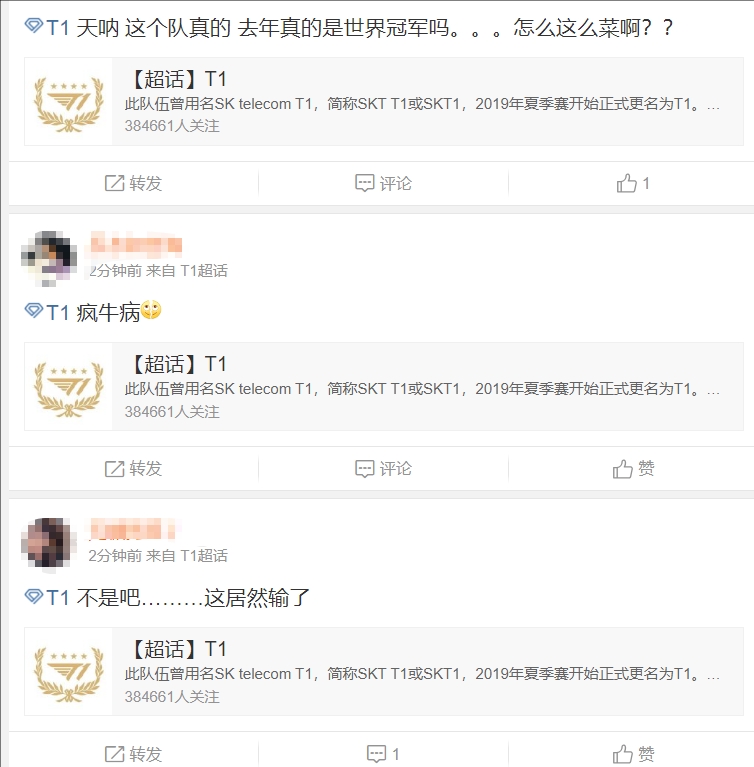Open T1 超话 card under the 疯牛病 post
Viewport: 754px width, 767px height.
coord(383,387)
